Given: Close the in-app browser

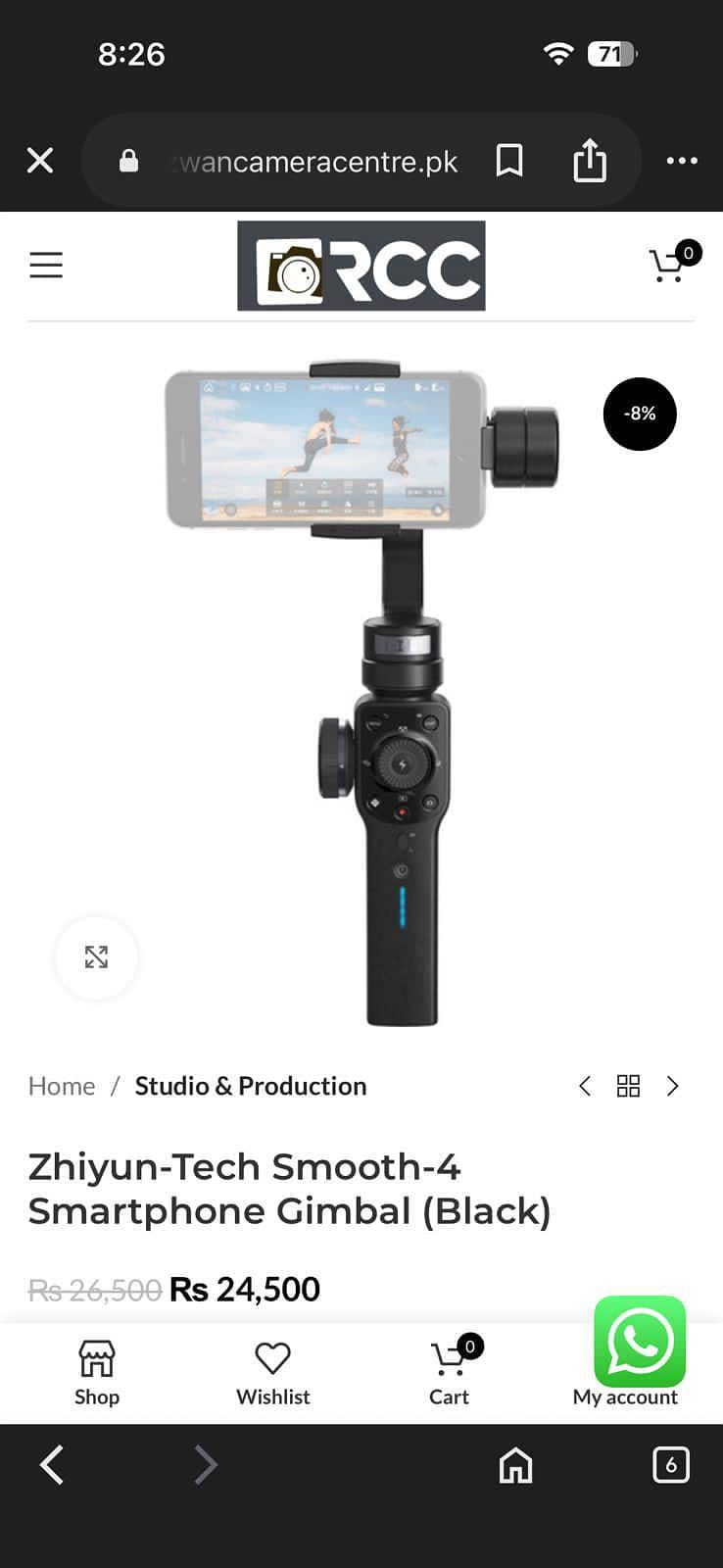Looking at the screenshot, I should (x=40, y=161).
